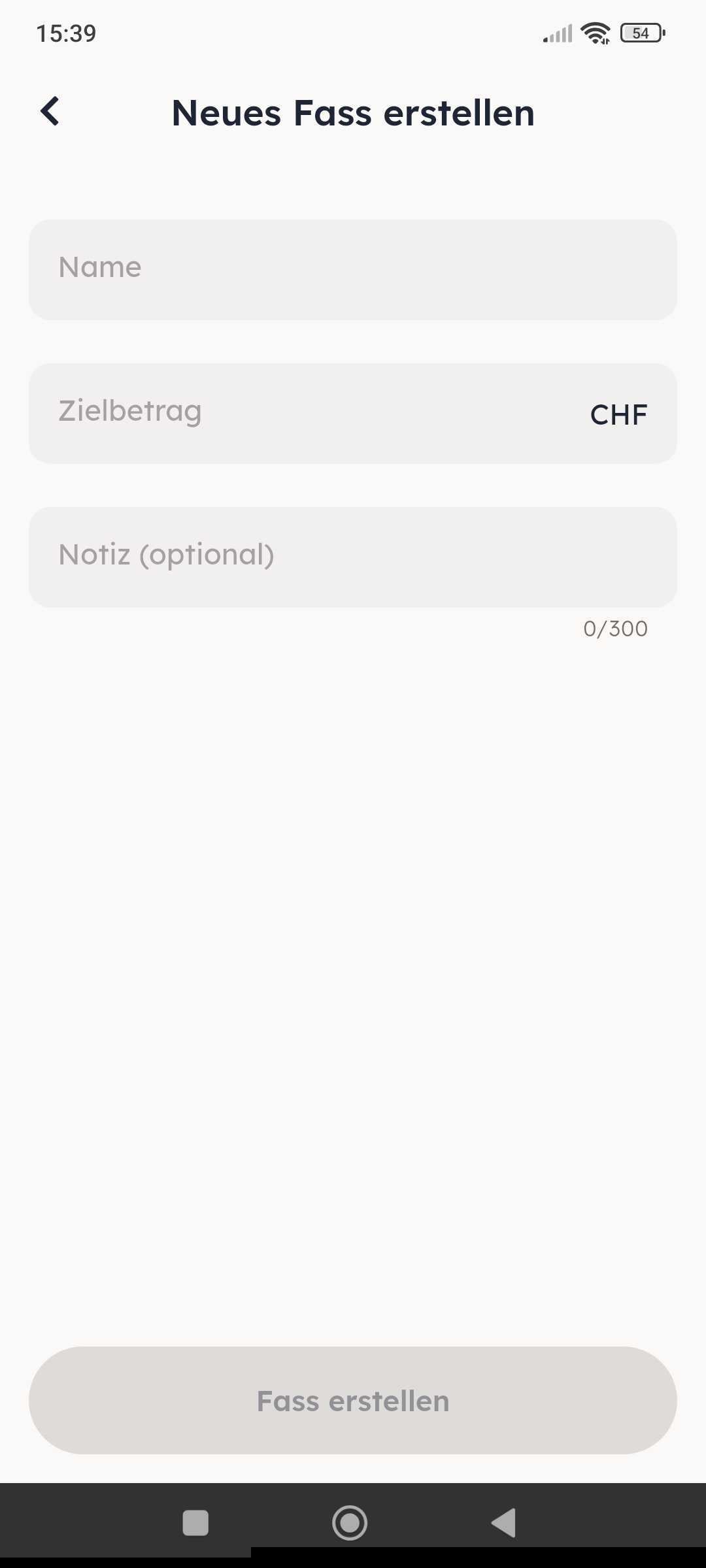Select the Notiz (optional) field

(x=352, y=557)
